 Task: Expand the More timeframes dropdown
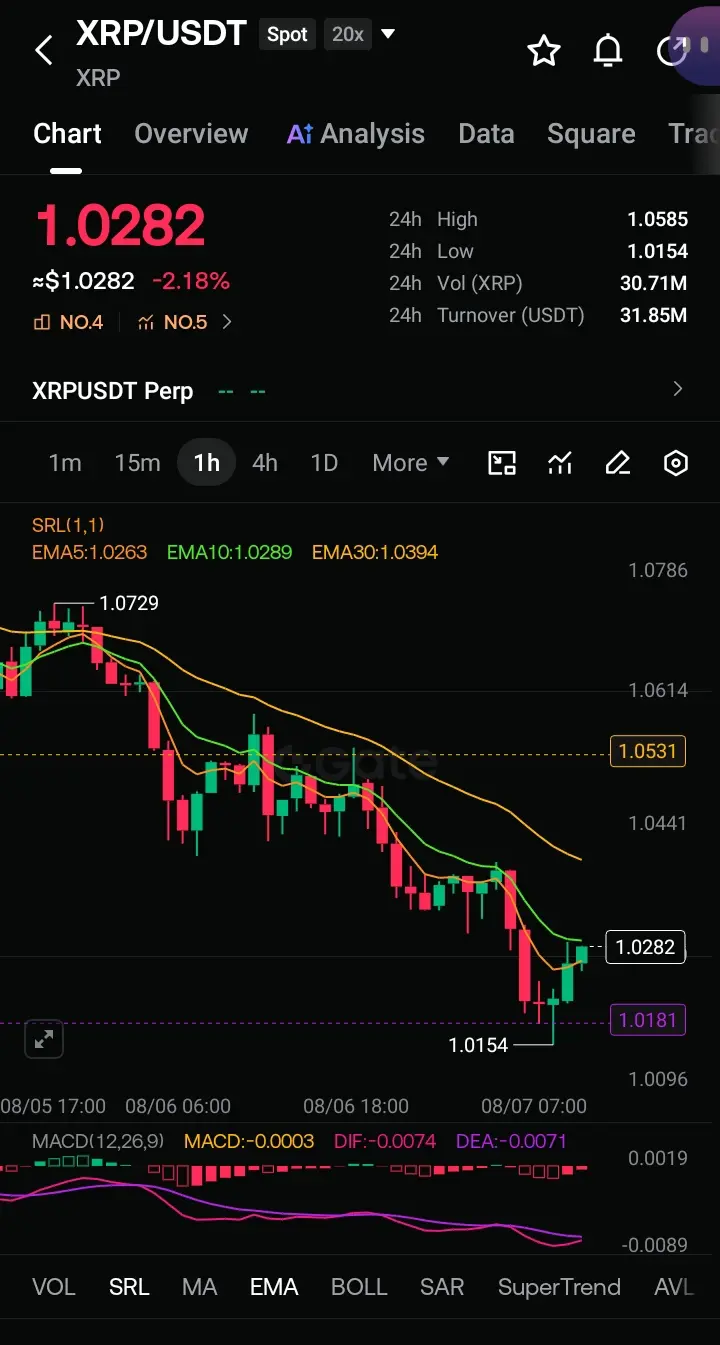point(411,463)
